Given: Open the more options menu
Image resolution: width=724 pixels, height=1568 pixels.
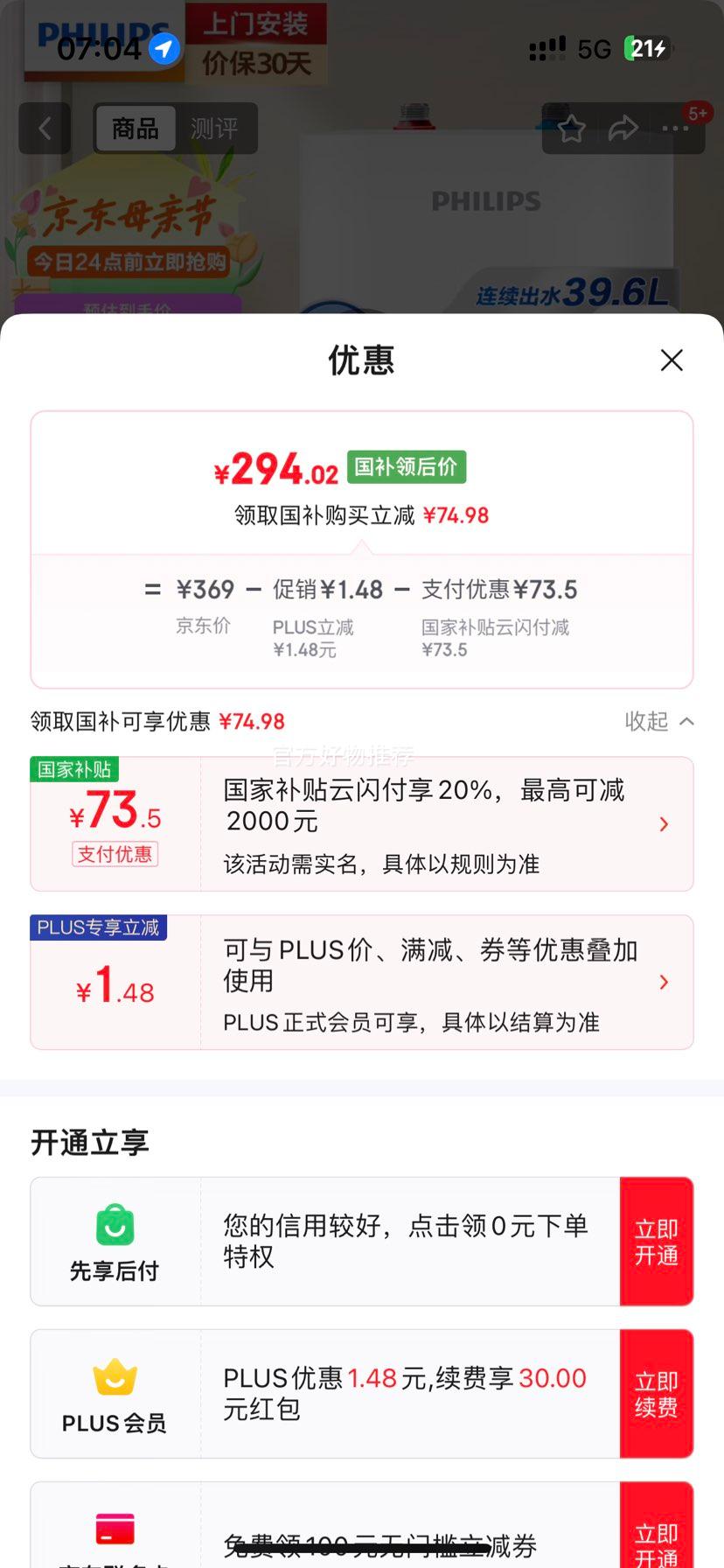Looking at the screenshot, I should point(676,129).
